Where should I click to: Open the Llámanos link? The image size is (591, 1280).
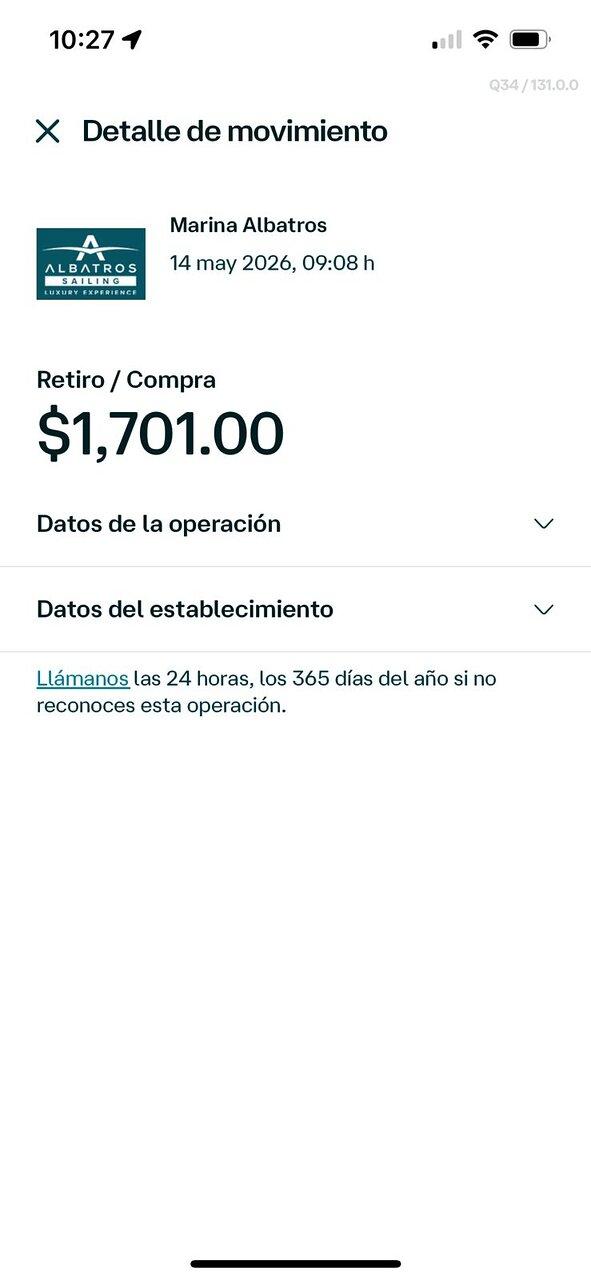pos(82,679)
